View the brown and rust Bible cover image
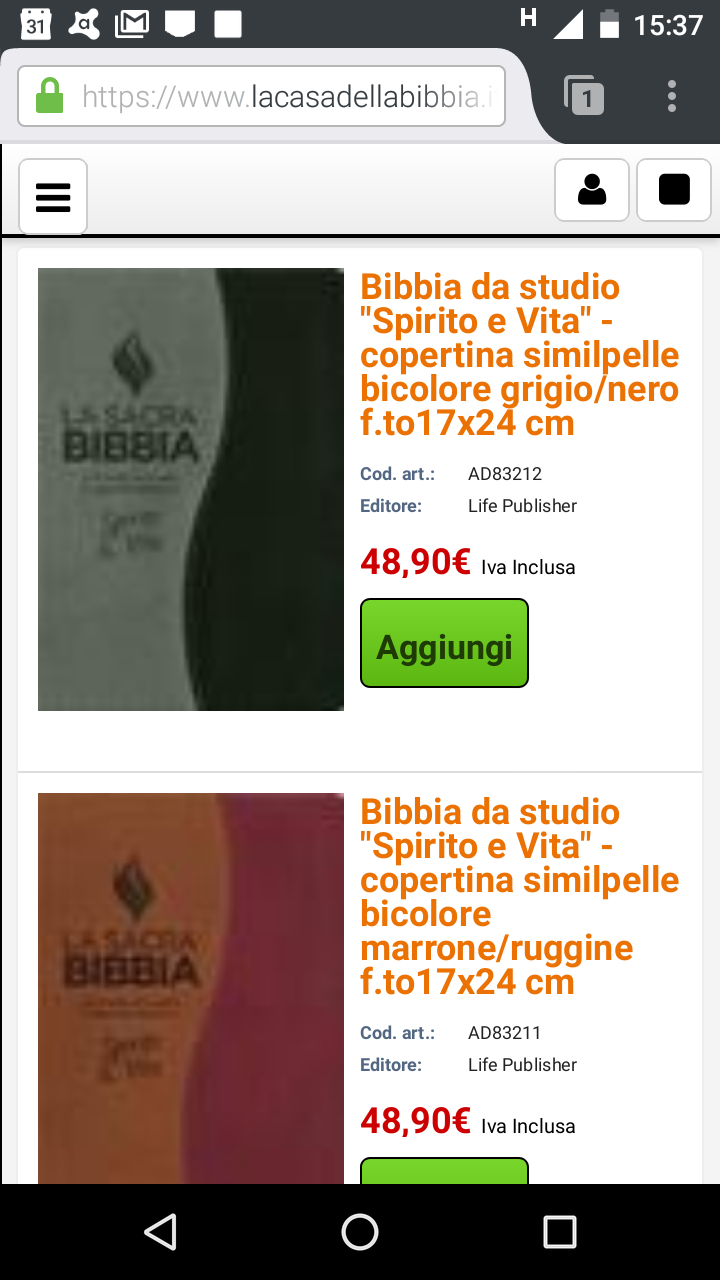 pyautogui.click(x=191, y=988)
